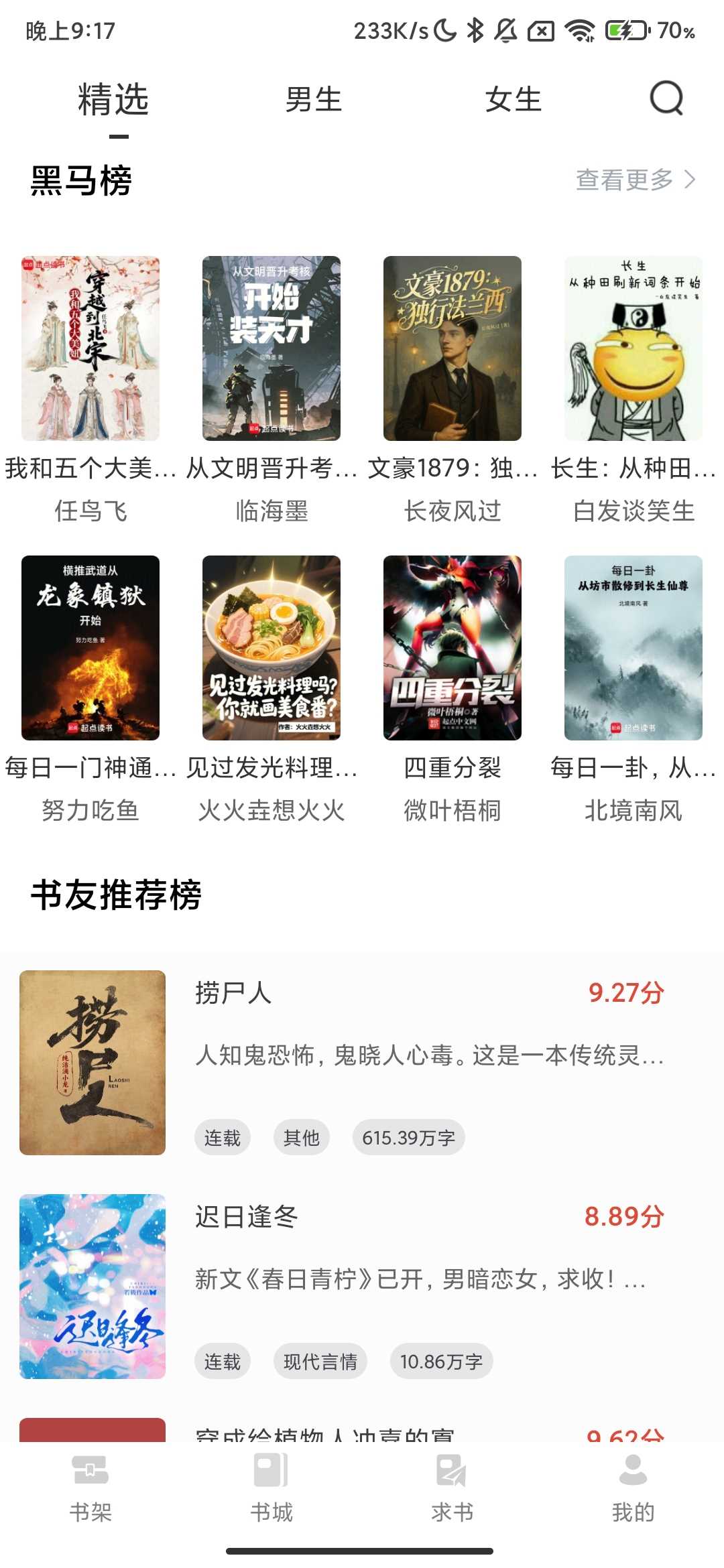The height and width of the screenshot is (1568, 724).
Task: Go to the 书城 bottom tab
Action: click(x=271, y=1485)
